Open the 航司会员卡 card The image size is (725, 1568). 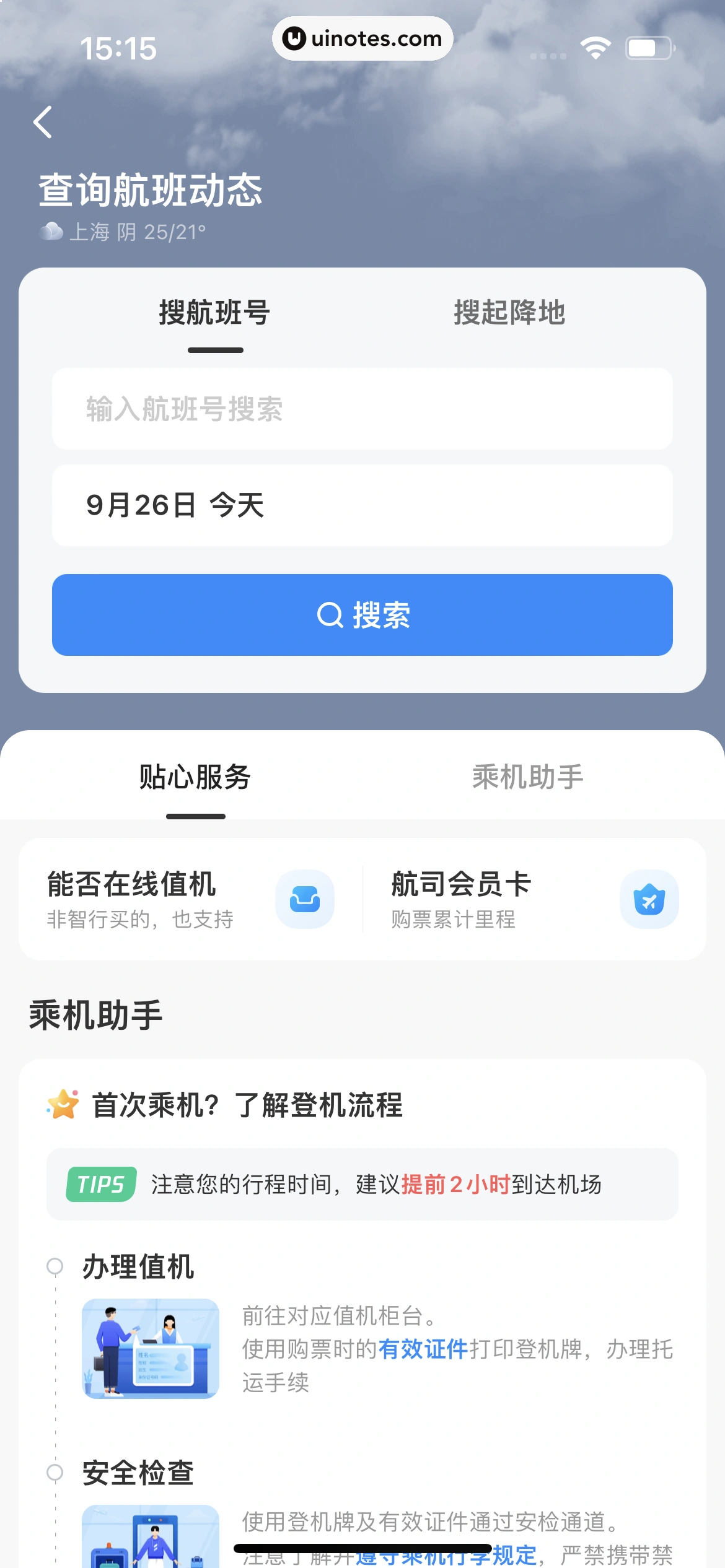pos(534,899)
